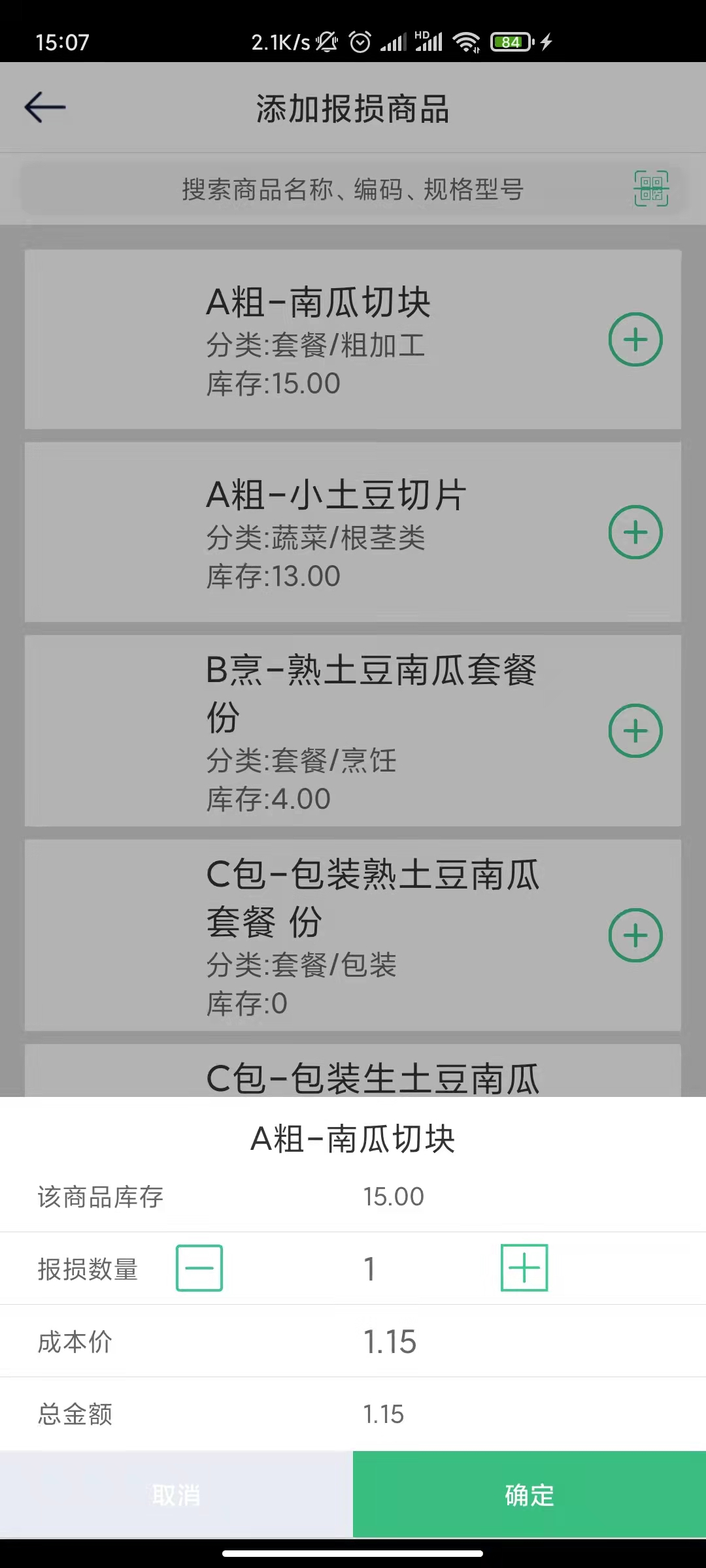Edit the 报损数量 value field
706x1568 pixels.
[x=369, y=1269]
